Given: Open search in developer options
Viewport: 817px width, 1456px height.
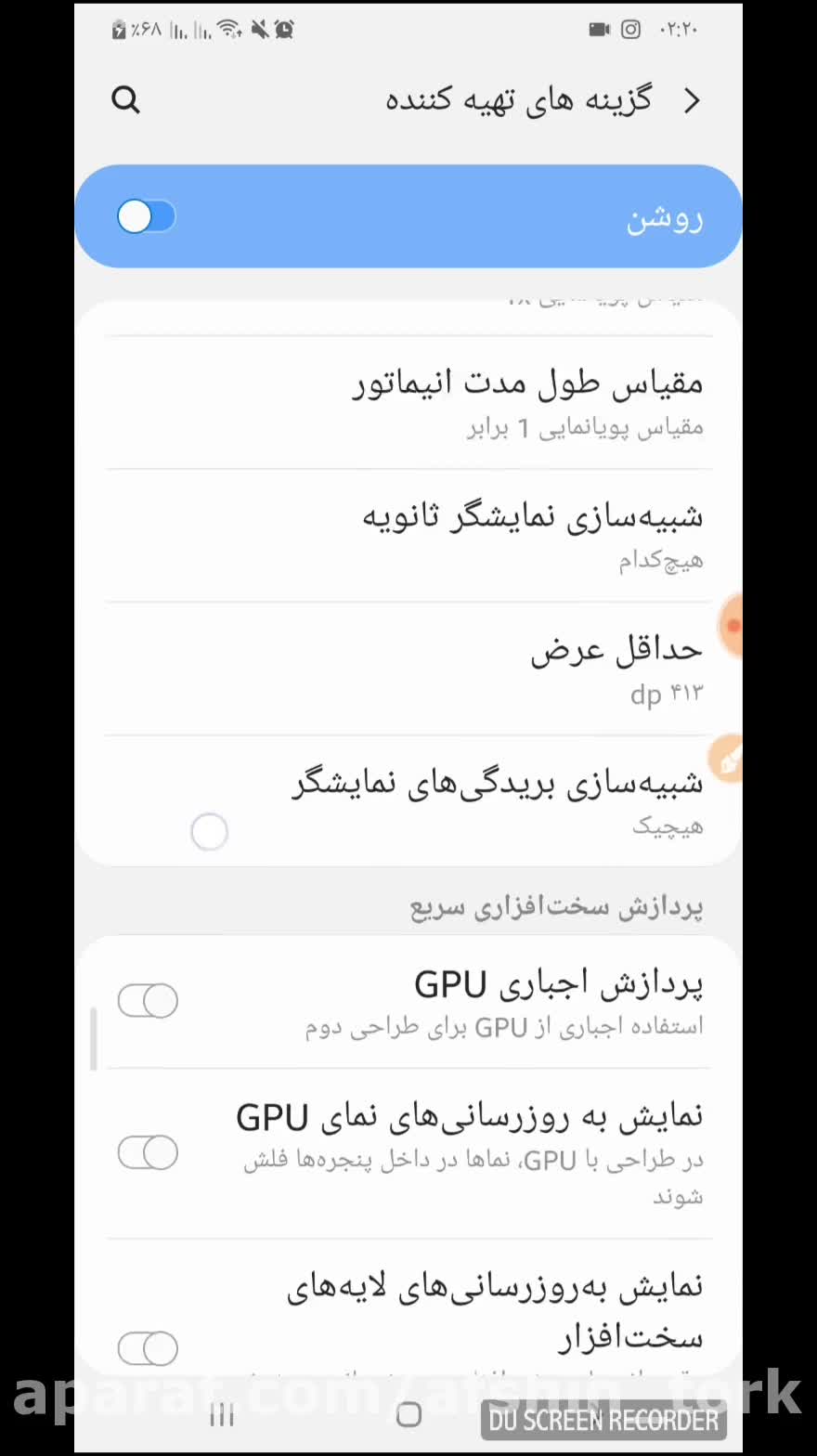Looking at the screenshot, I should (x=126, y=99).
